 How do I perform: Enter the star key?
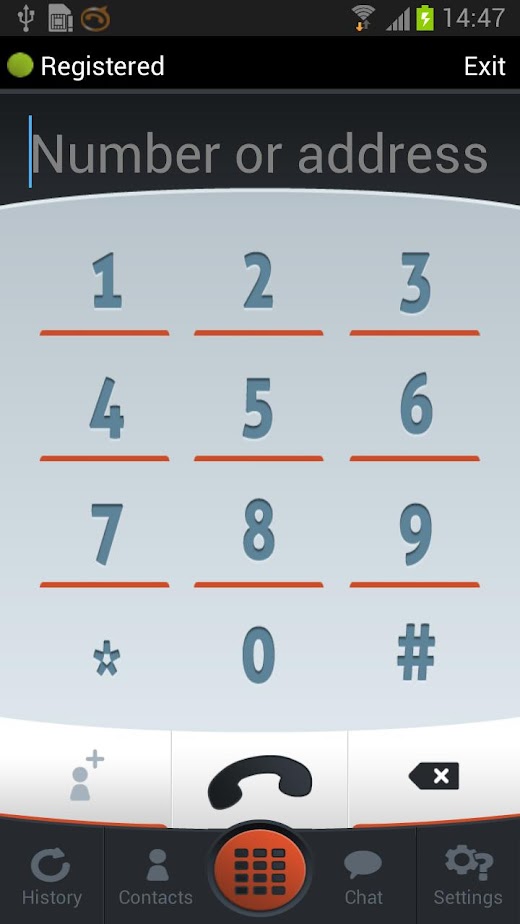(x=106, y=660)
